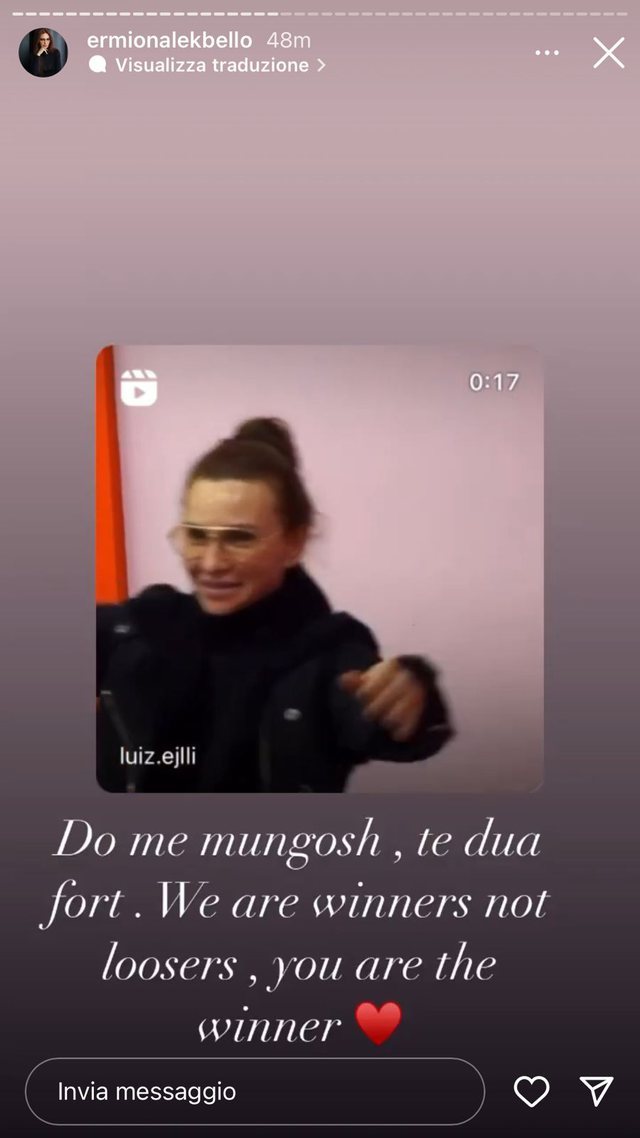Share the story via paper plane icon
The image size is (640, 1138).
(x=596, y=1091)
